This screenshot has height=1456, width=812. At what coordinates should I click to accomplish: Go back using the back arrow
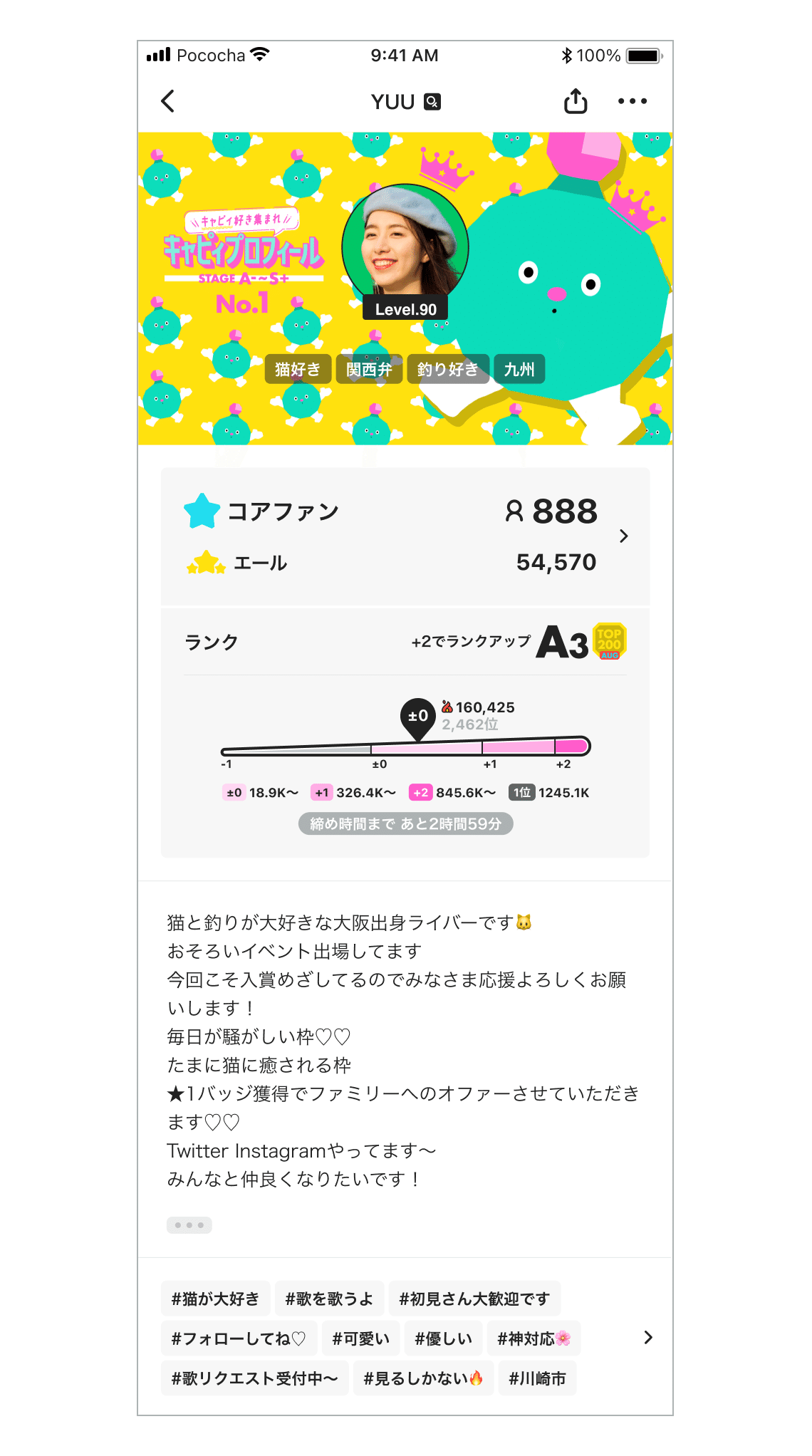tap(168, 101)
